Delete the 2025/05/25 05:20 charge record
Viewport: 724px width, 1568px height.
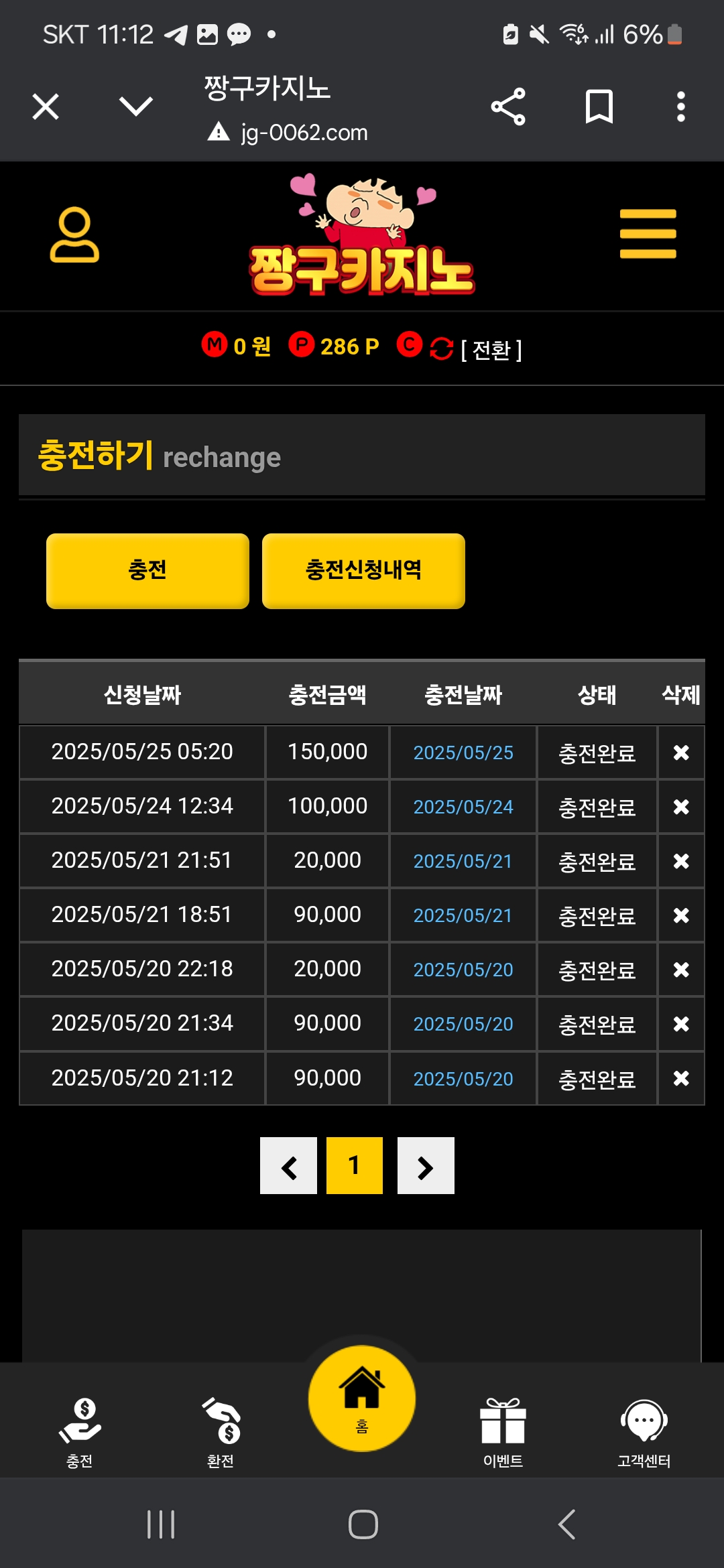tap(681, 753)
